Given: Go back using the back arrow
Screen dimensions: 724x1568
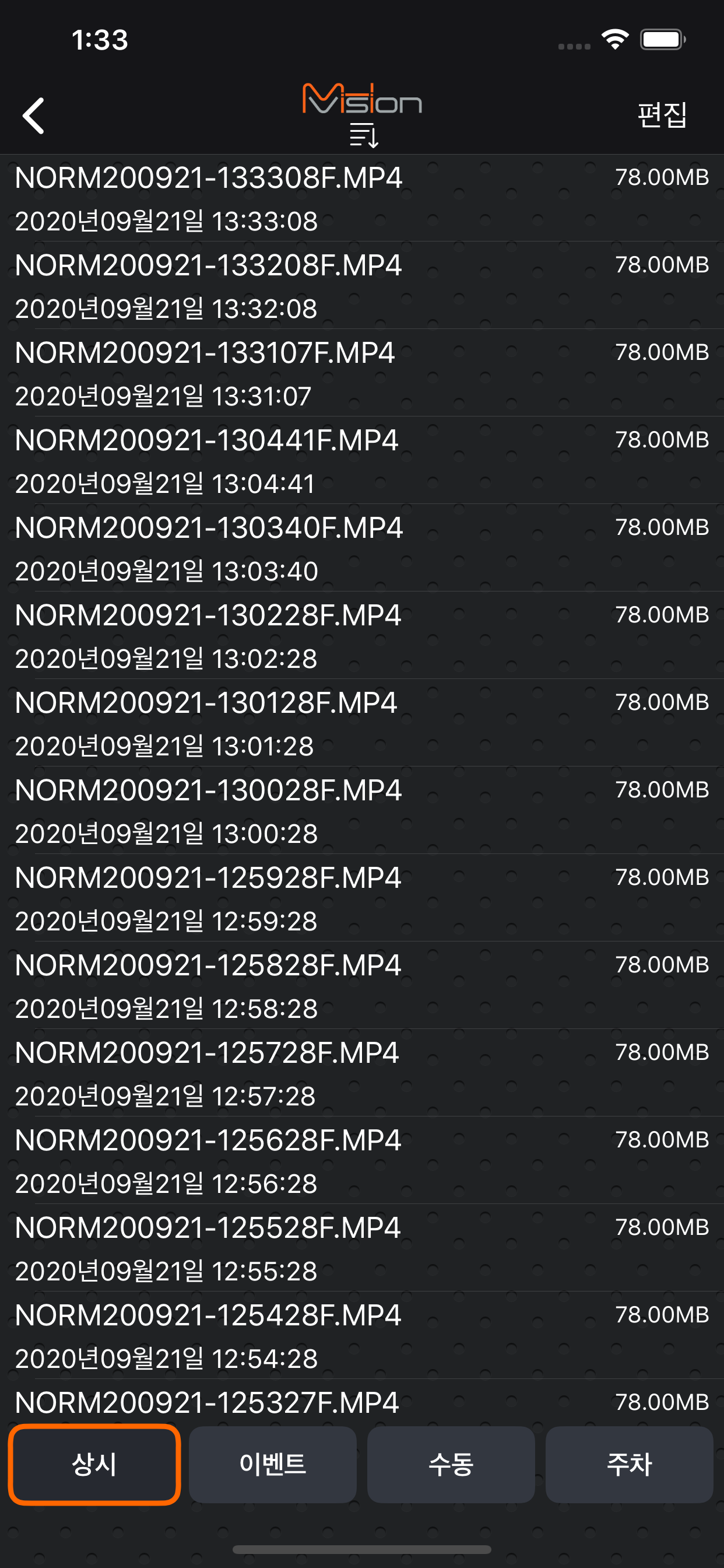Looking at the screenshot, I should pyautogui.click(x=34, y=116).
